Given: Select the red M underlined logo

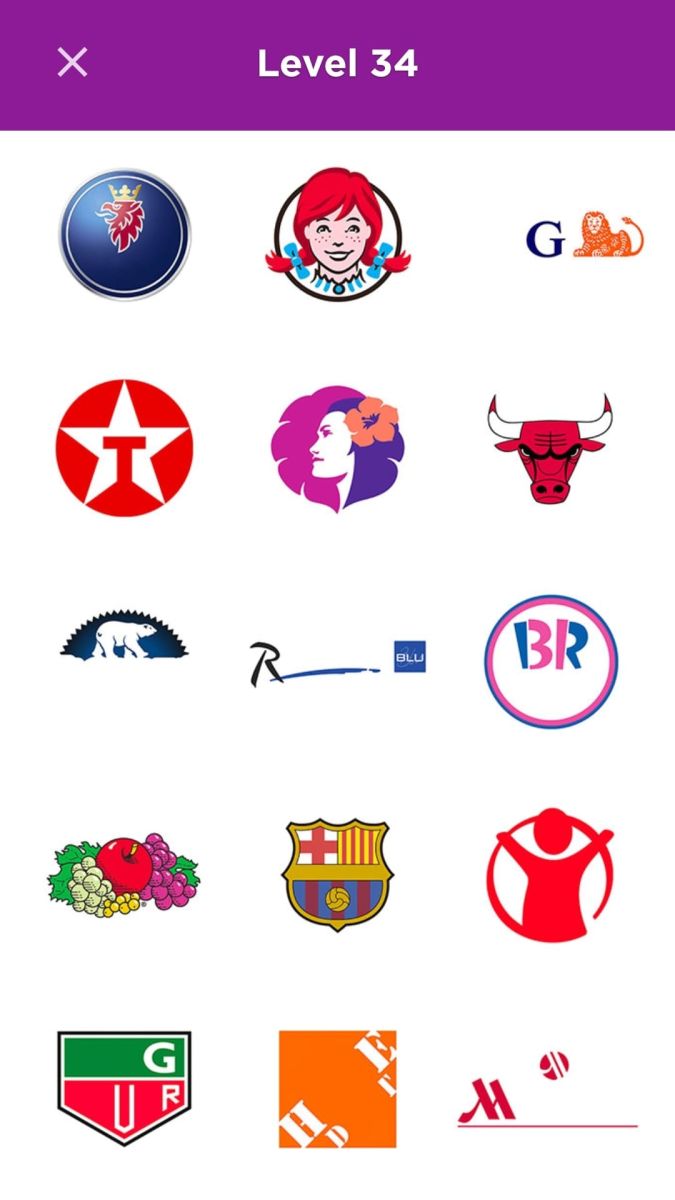Looking at the screenshot, I should pos(548,1090).
